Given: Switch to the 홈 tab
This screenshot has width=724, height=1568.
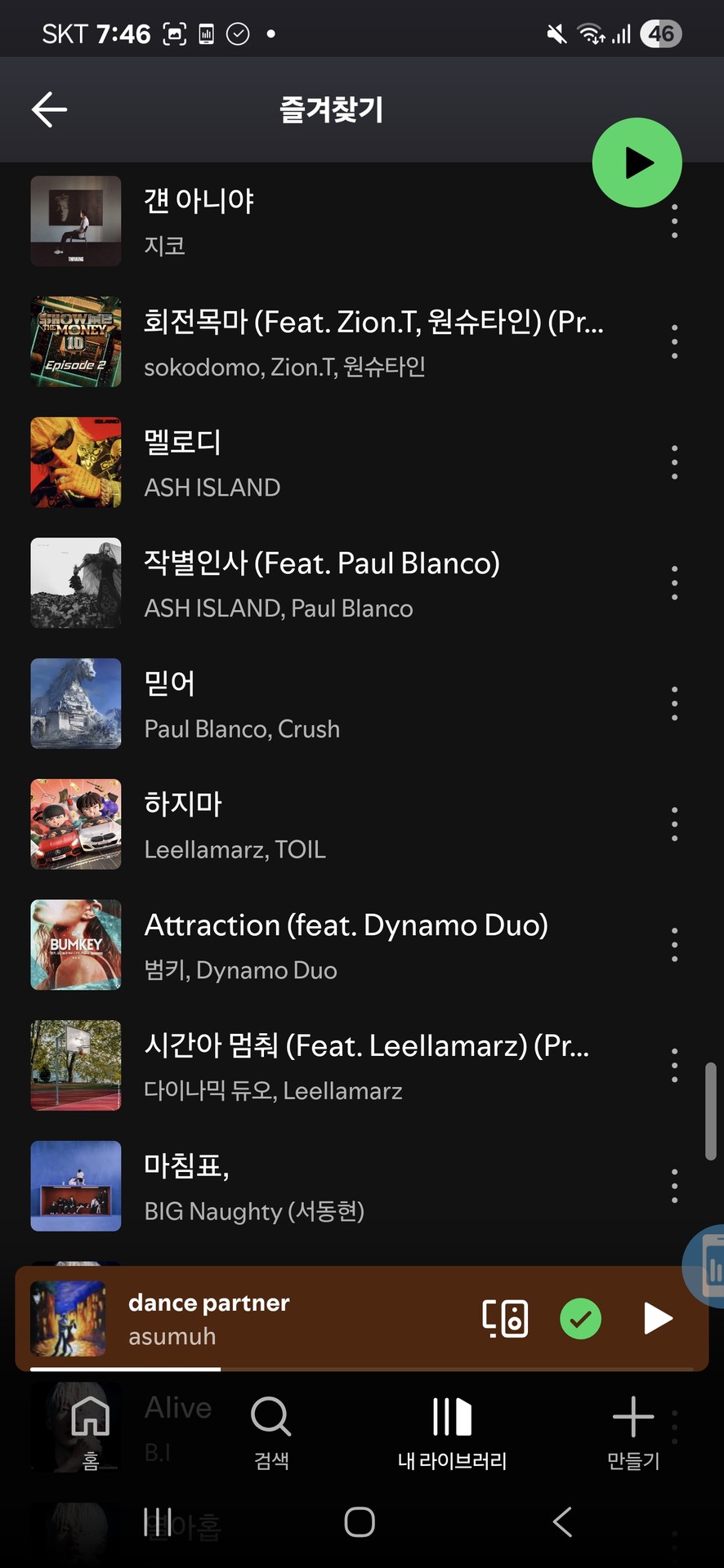Looking at the screenshot, I should (91, 1431).
